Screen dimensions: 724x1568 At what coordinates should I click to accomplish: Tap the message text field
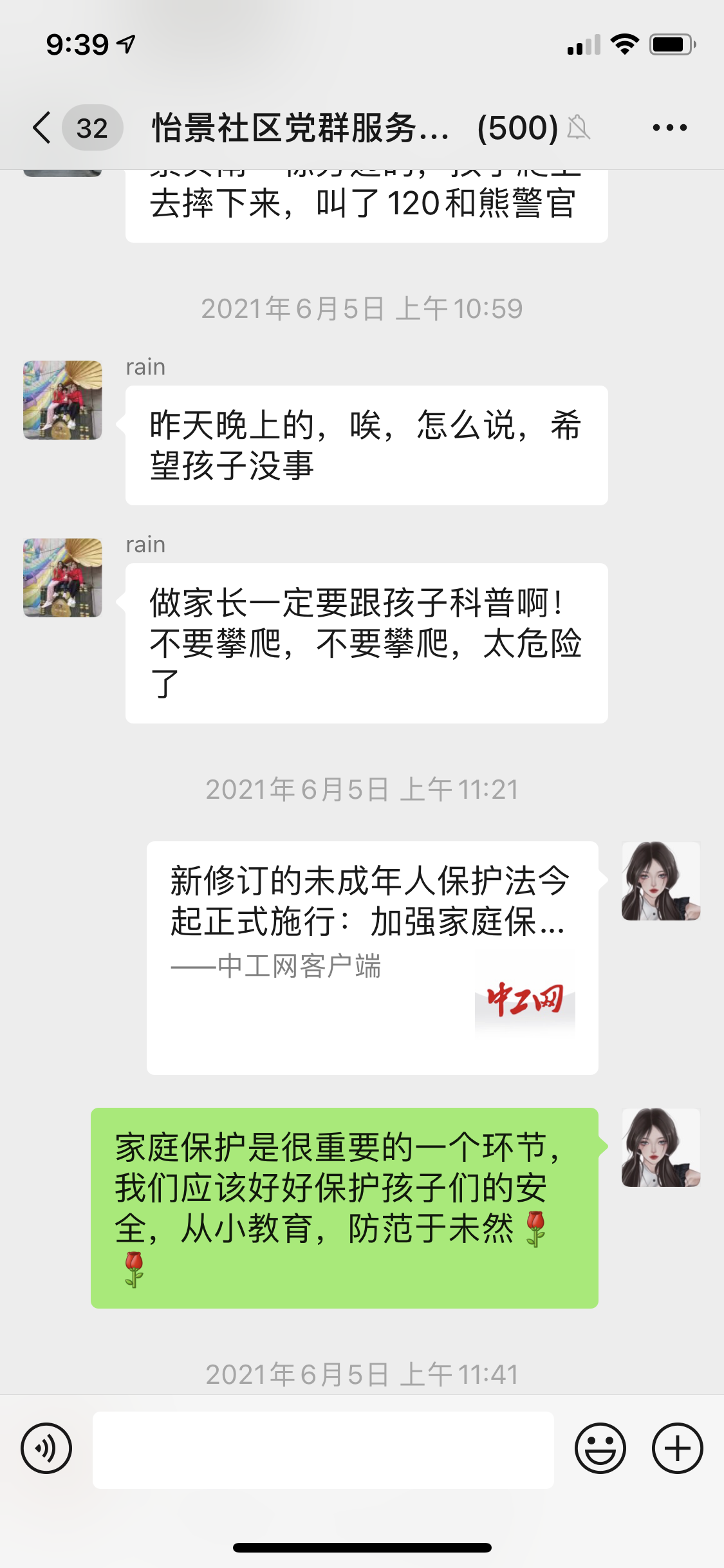click(323, 1450)
